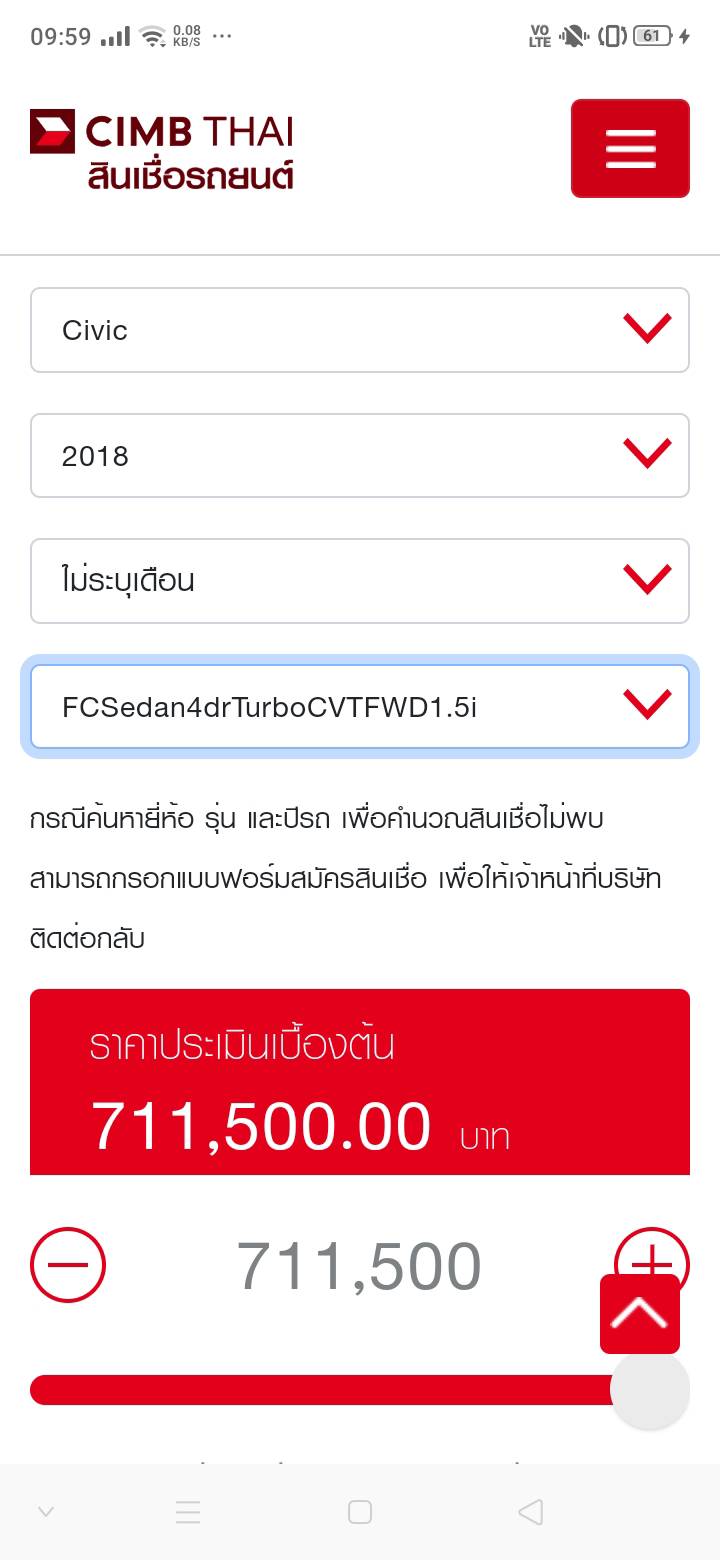This screenshot has width=720, height=1560.
Task: Tap the loan amount slider handle
Action: coord(650,1390)
